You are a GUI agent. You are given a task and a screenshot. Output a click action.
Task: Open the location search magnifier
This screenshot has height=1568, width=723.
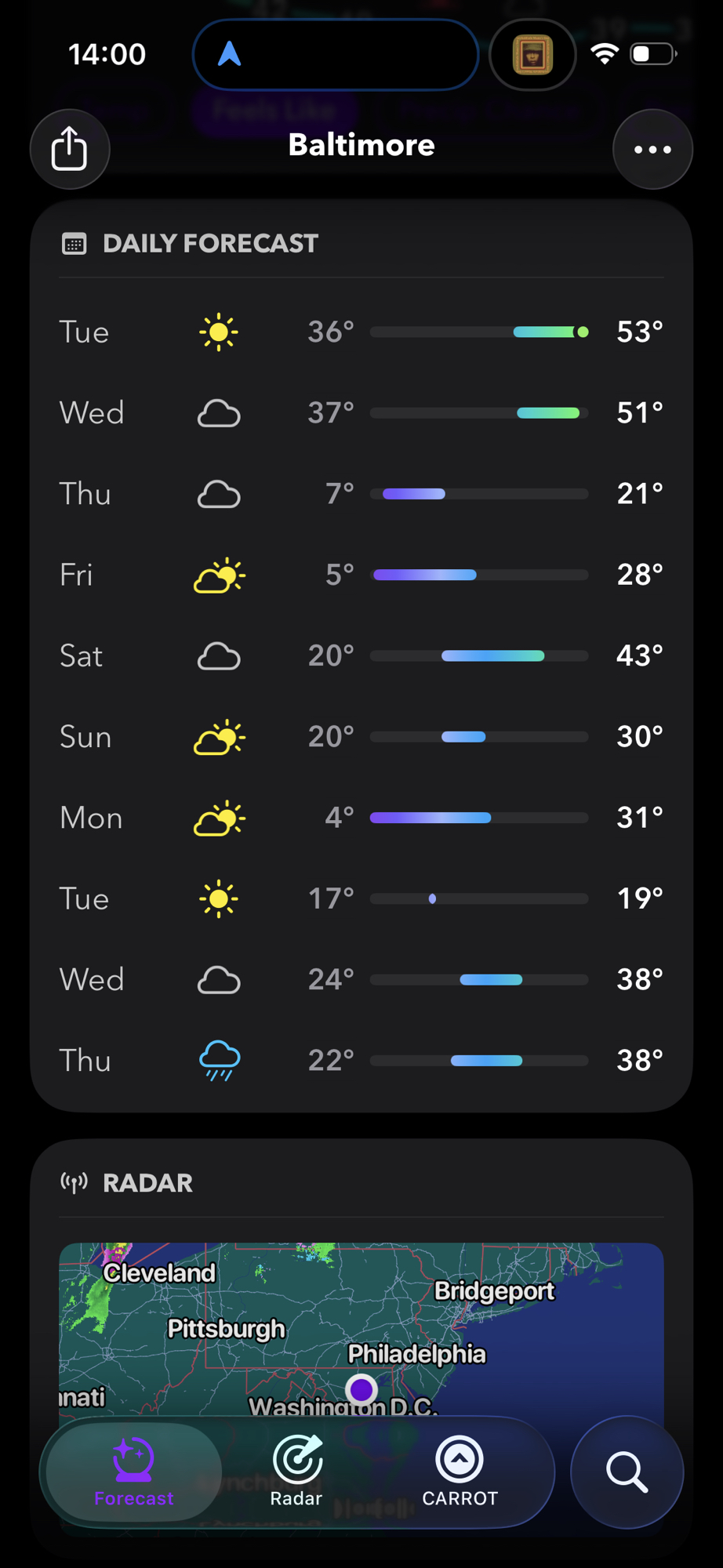[x=627, y=1472]
